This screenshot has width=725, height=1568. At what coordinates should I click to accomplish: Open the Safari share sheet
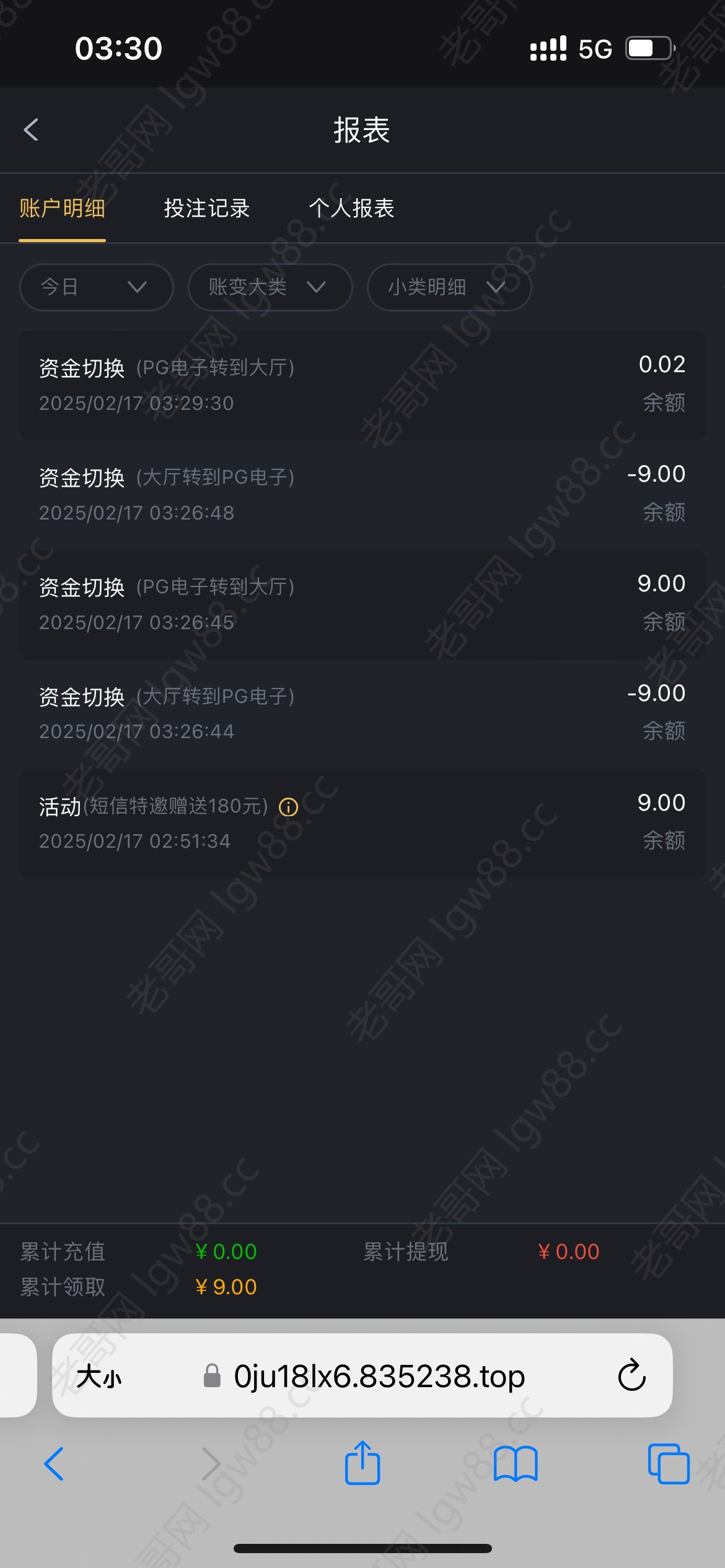point(362,1463)
